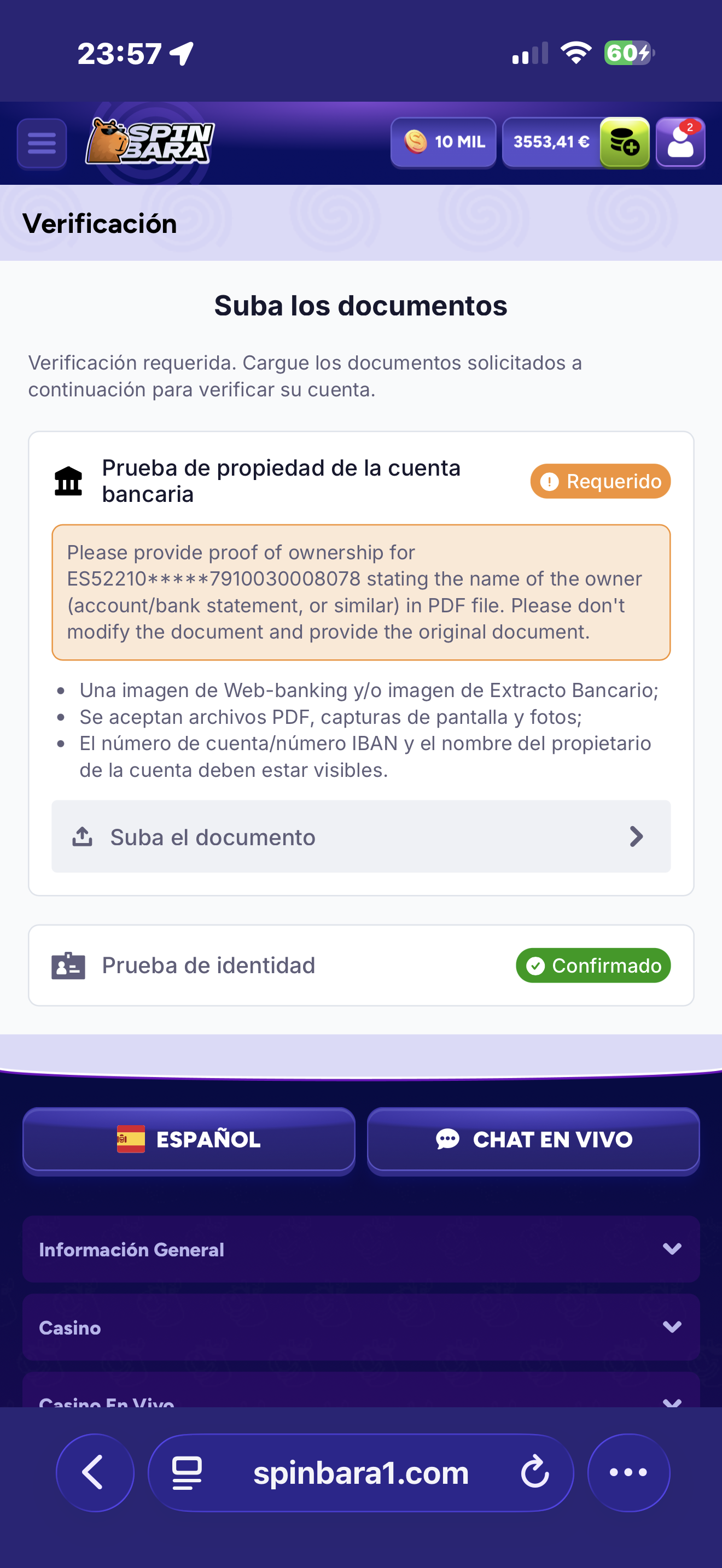Tap the 3553,41 € balance display

[551, 143]
